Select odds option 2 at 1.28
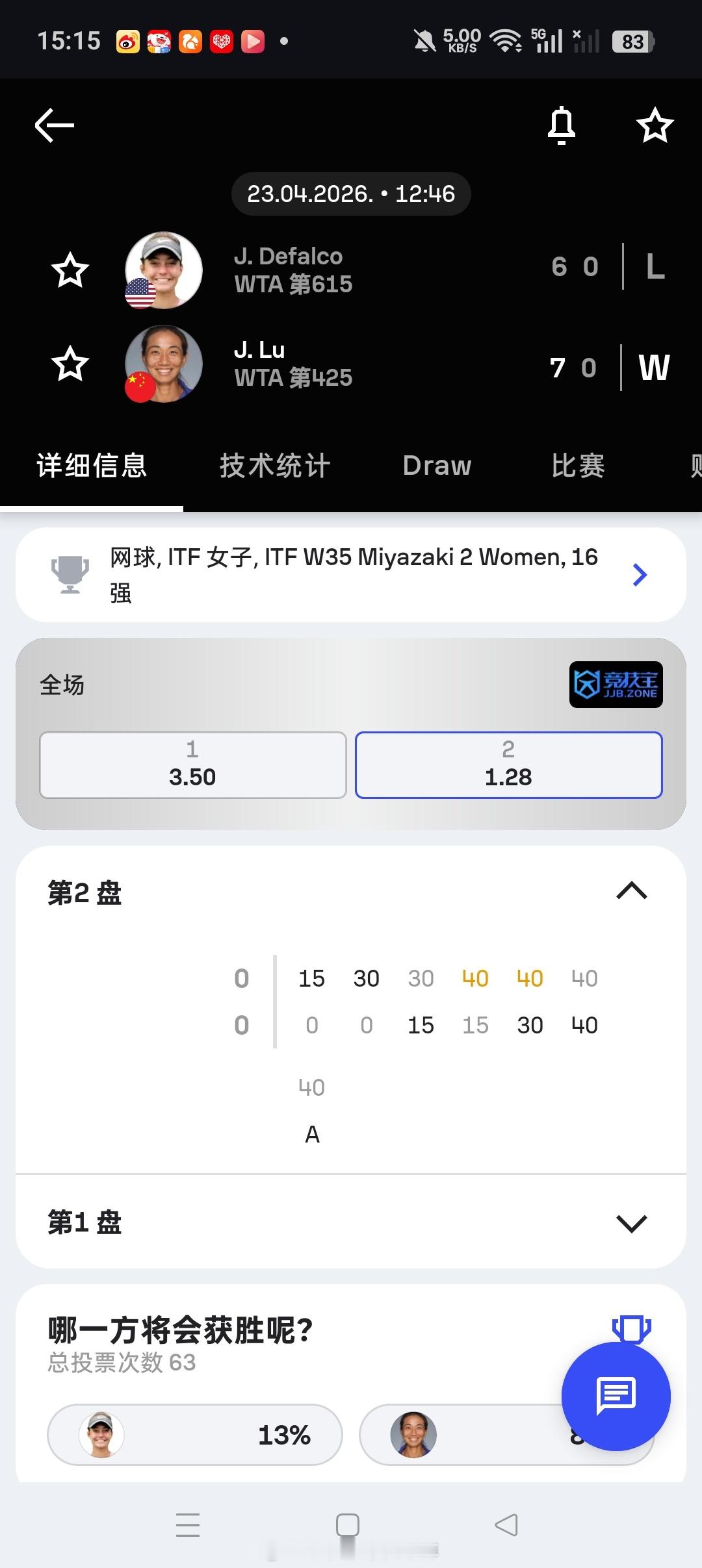The image size is (702, 1568). pyautogui.click(x=508, y=765)
